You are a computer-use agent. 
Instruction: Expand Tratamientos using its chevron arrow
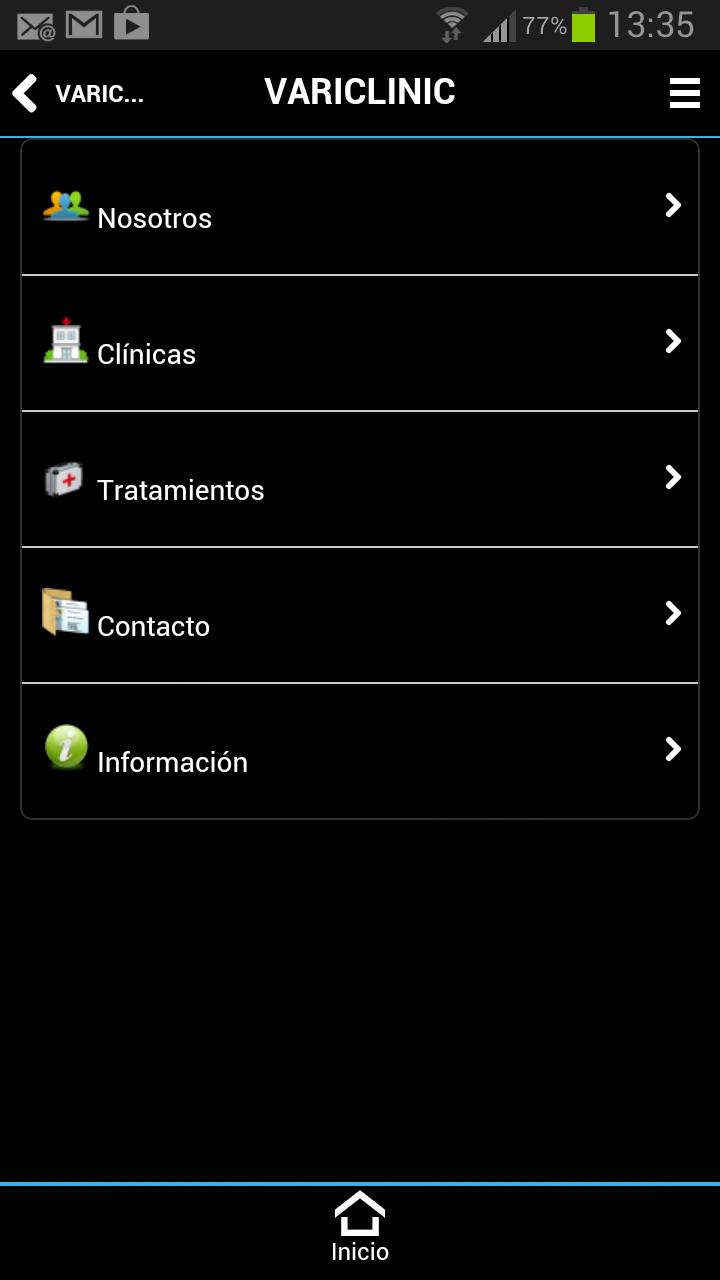point(672,477)
